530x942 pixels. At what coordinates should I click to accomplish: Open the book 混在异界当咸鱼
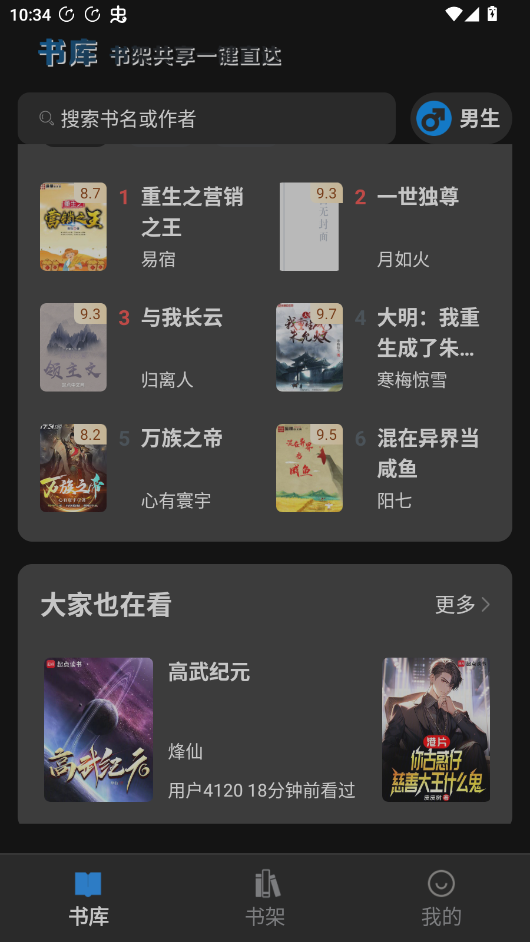point(383,468)
